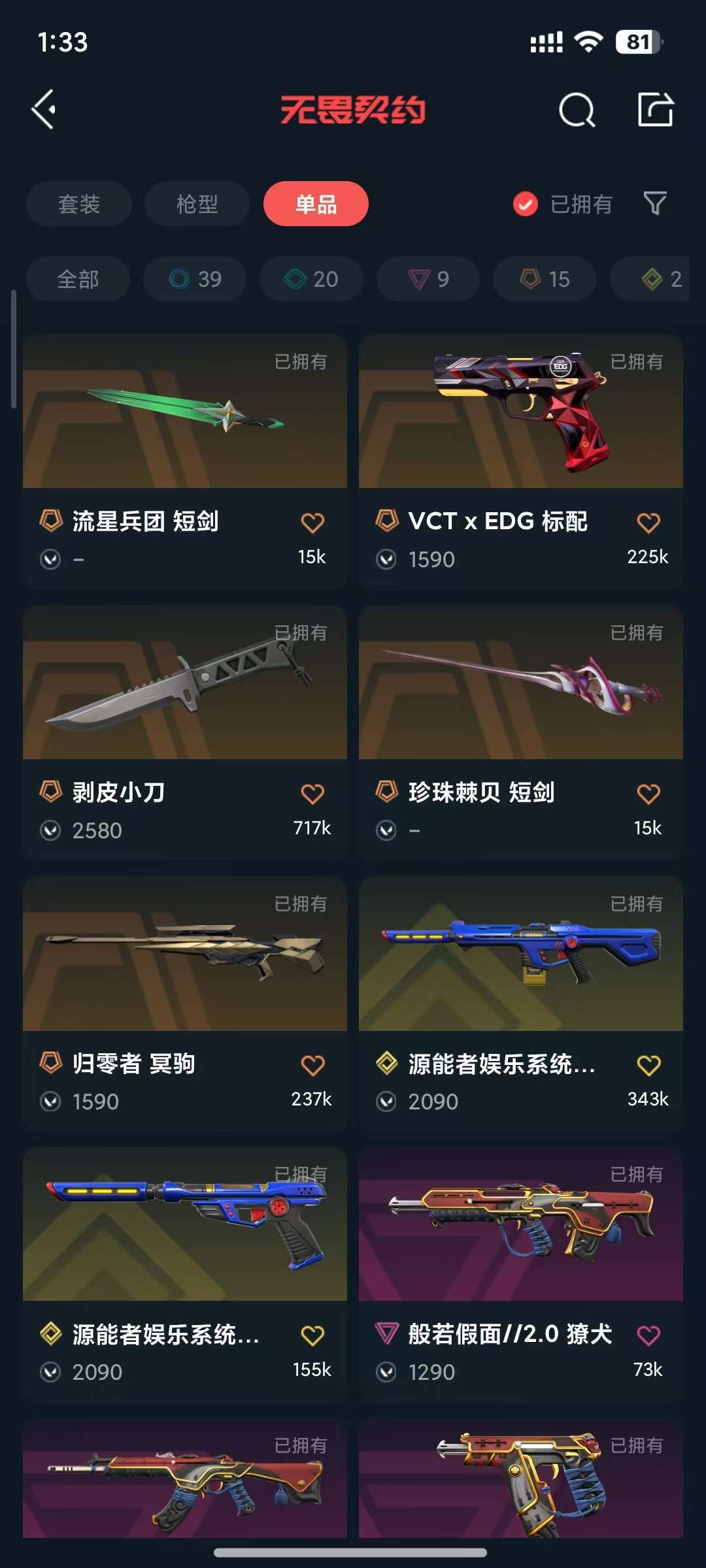This screenshot has height=1568, width=706.
Task: Tap the edition badge beside 珍珠棘贝 短剑
Action: click(386, 792)
